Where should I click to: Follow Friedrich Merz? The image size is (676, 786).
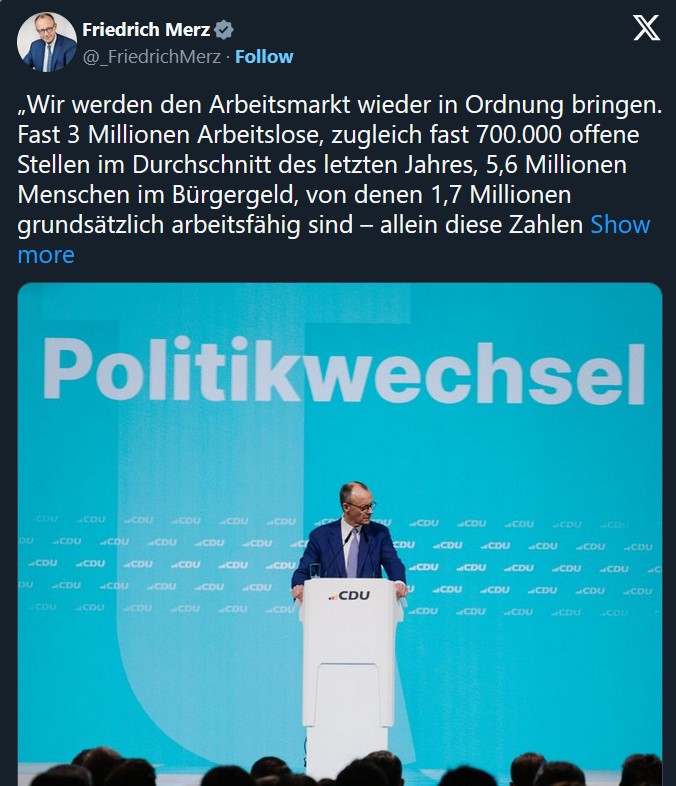[x=264, y=57]
